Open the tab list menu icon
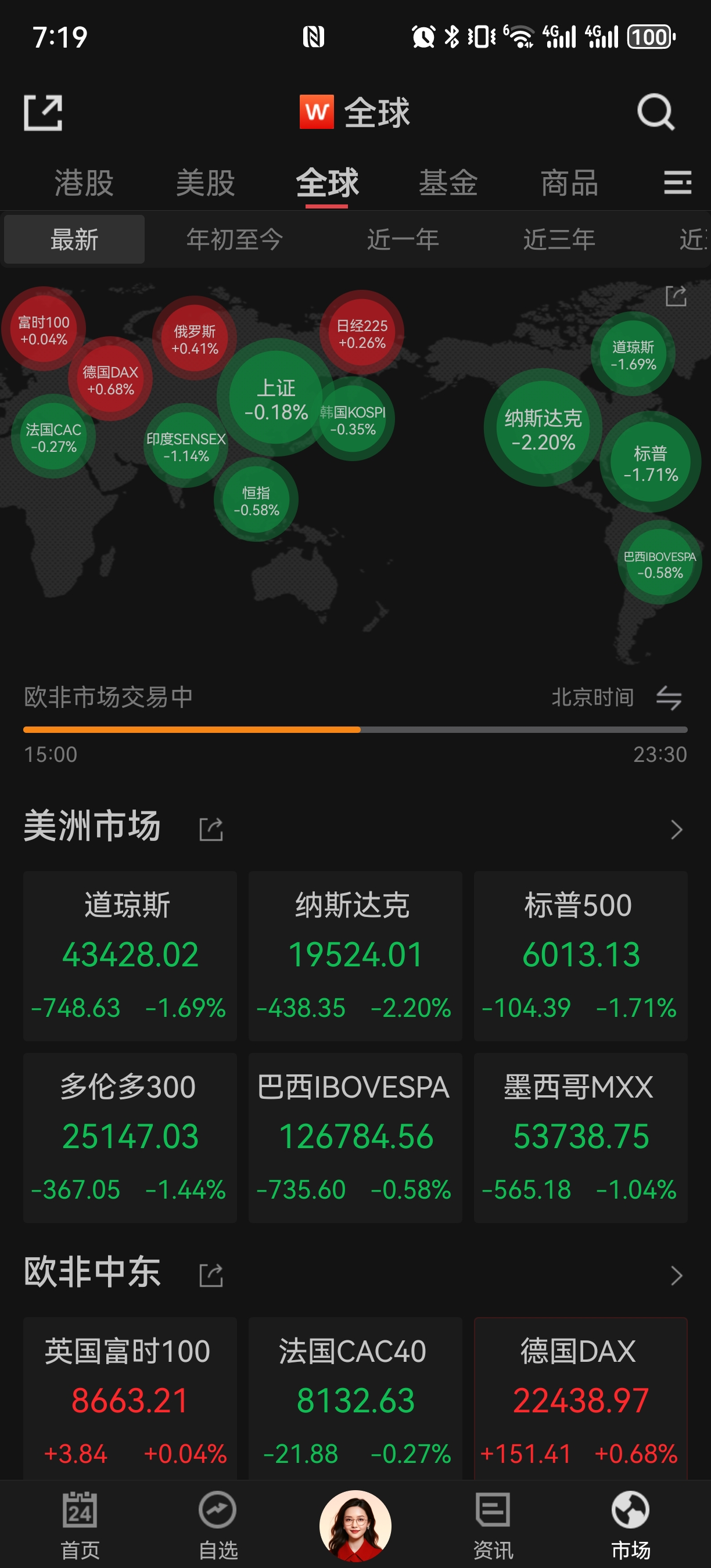This screenshot has width=711, height=1568. point(677,182)
